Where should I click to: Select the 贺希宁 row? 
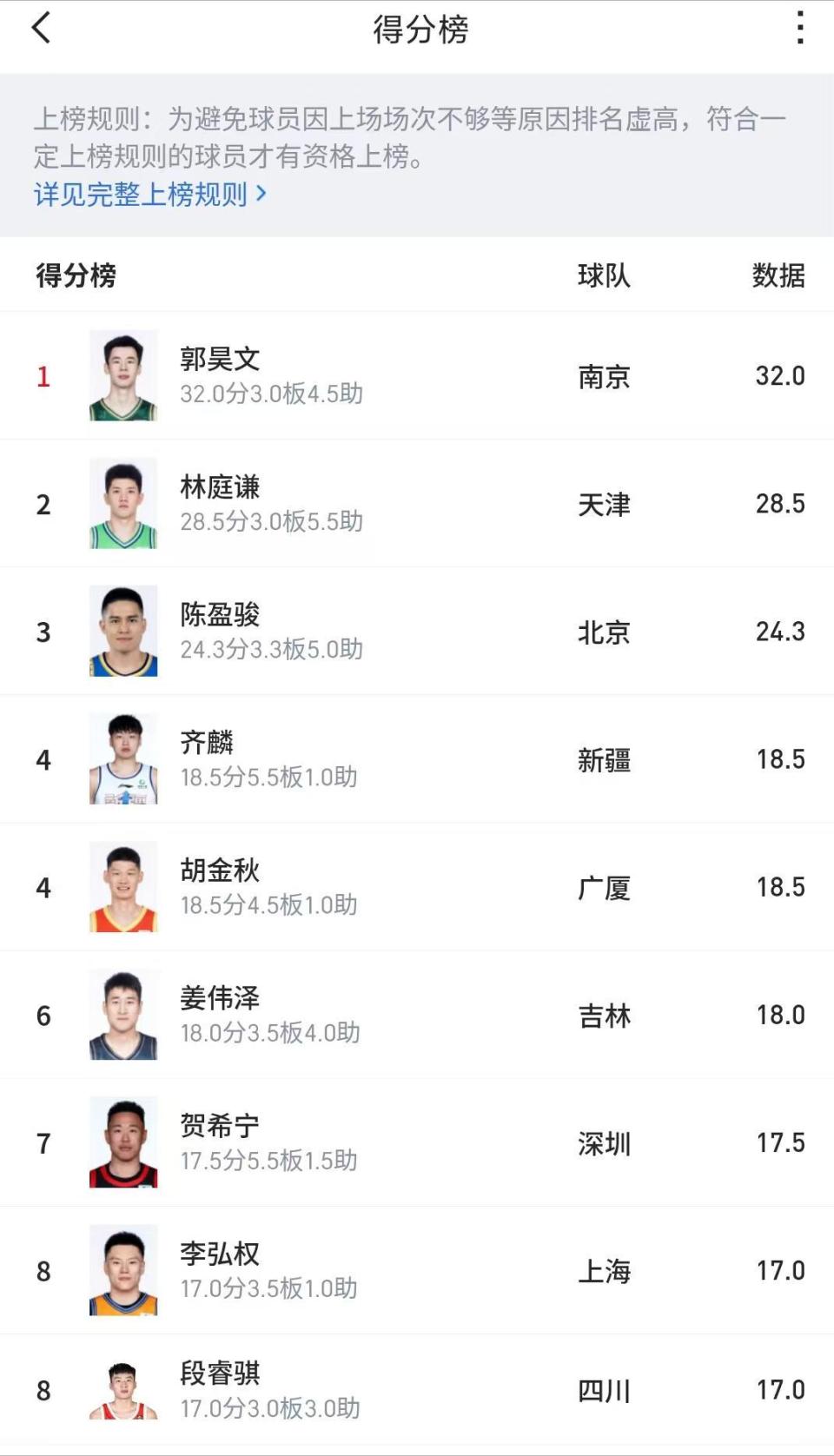(x=417, y=1142)
